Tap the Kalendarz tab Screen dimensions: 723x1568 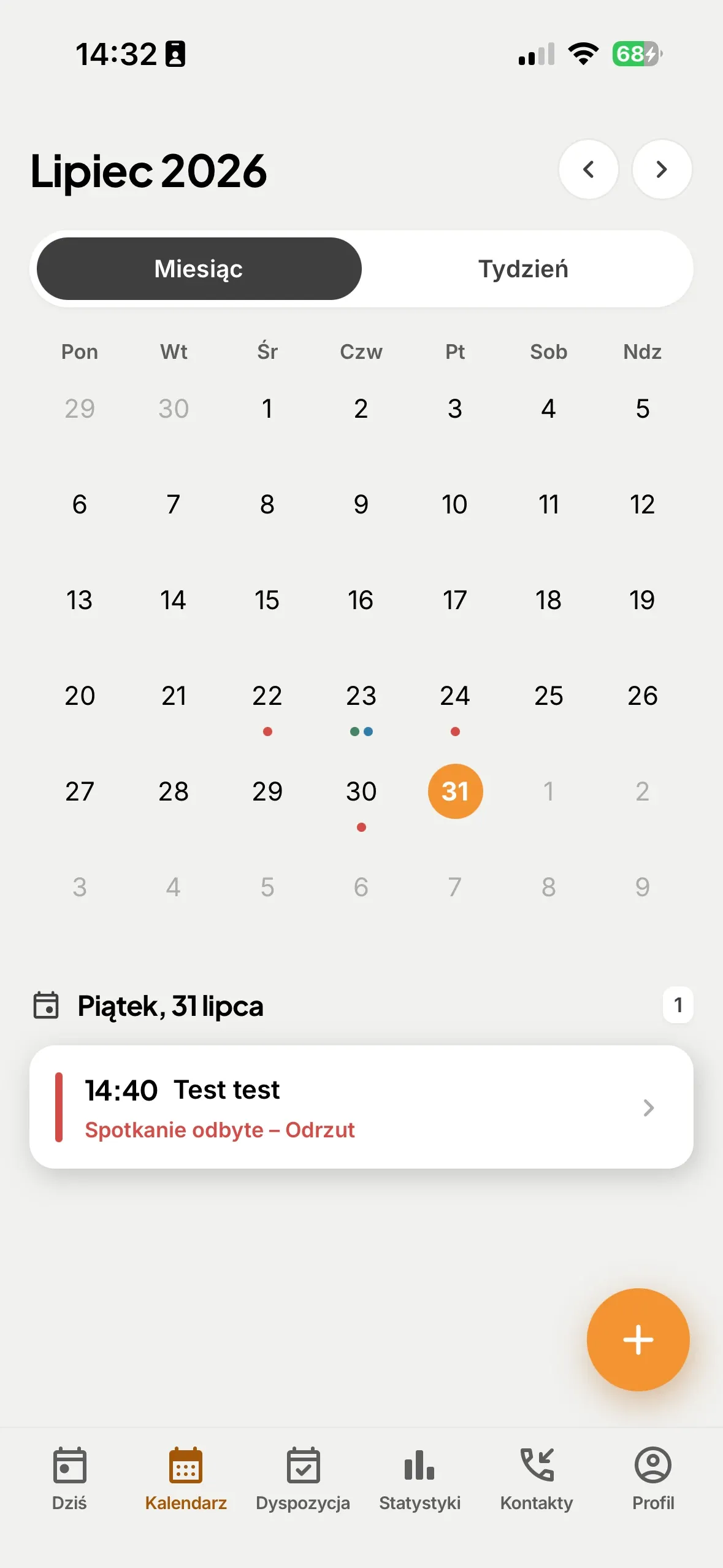click(x=186, y=1480)
